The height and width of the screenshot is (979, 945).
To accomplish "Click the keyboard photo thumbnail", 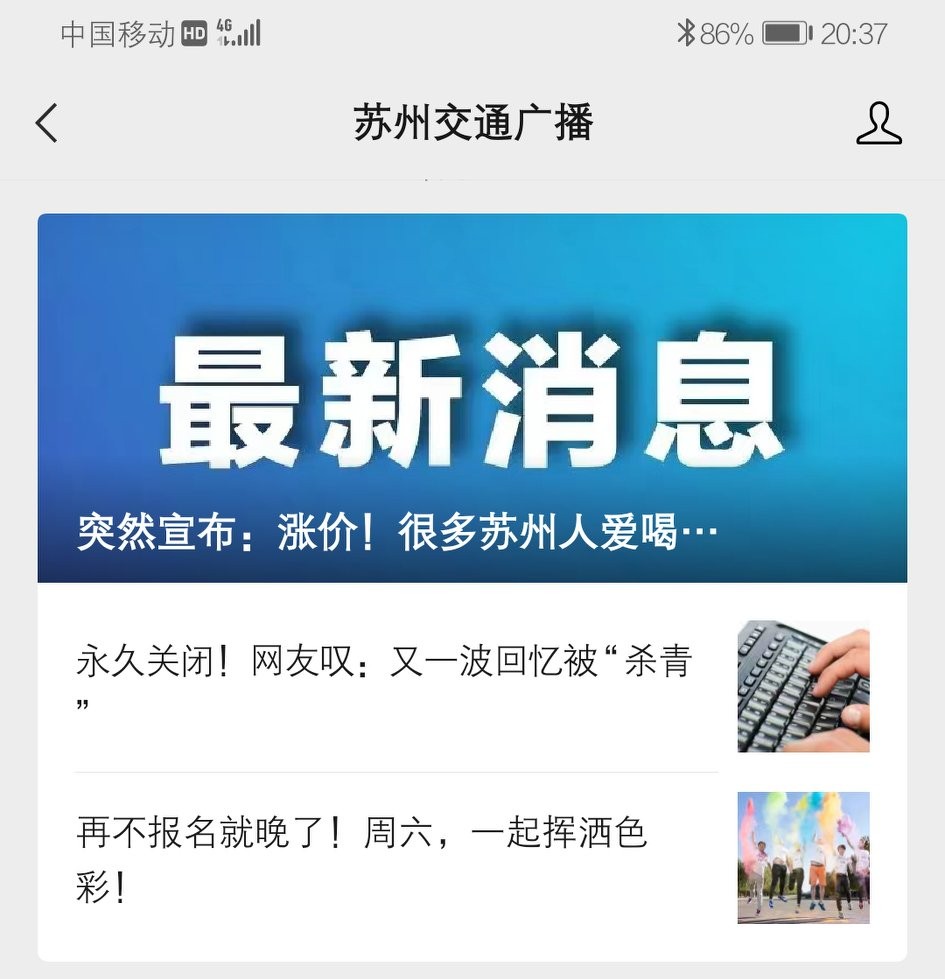I will click(803, 686).
